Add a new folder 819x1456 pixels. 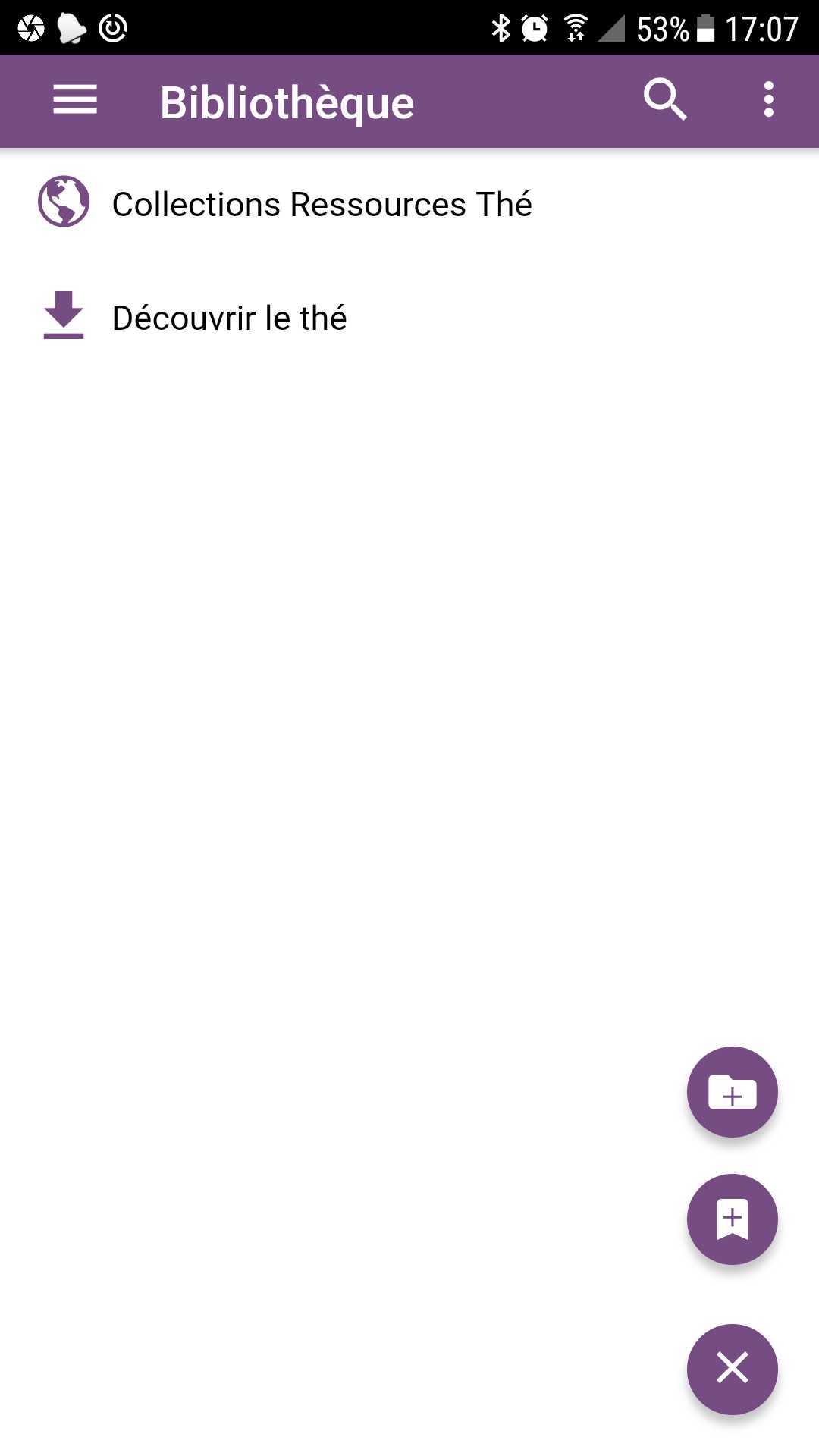click(732, 1091)
